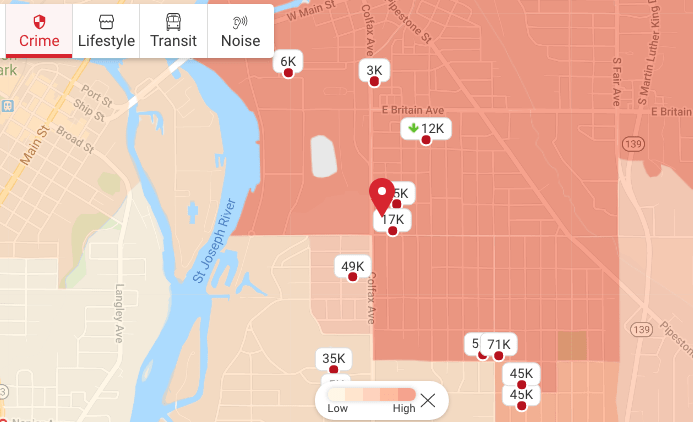This screenshot has height=422, width=693.
Task: Select the Lifestyle tab
Action: coord(106,31)
